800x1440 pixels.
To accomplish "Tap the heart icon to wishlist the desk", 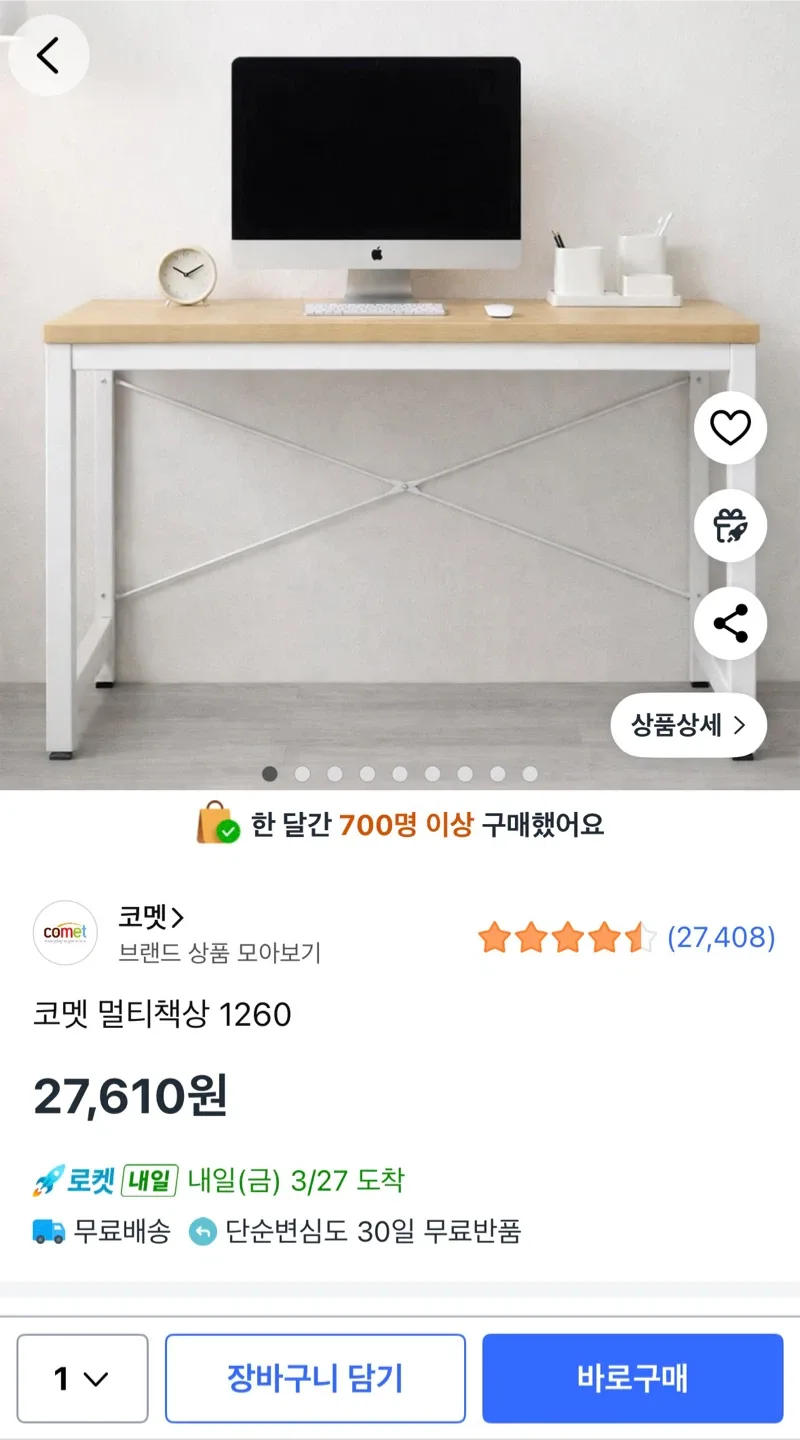I will click(731, 427).
